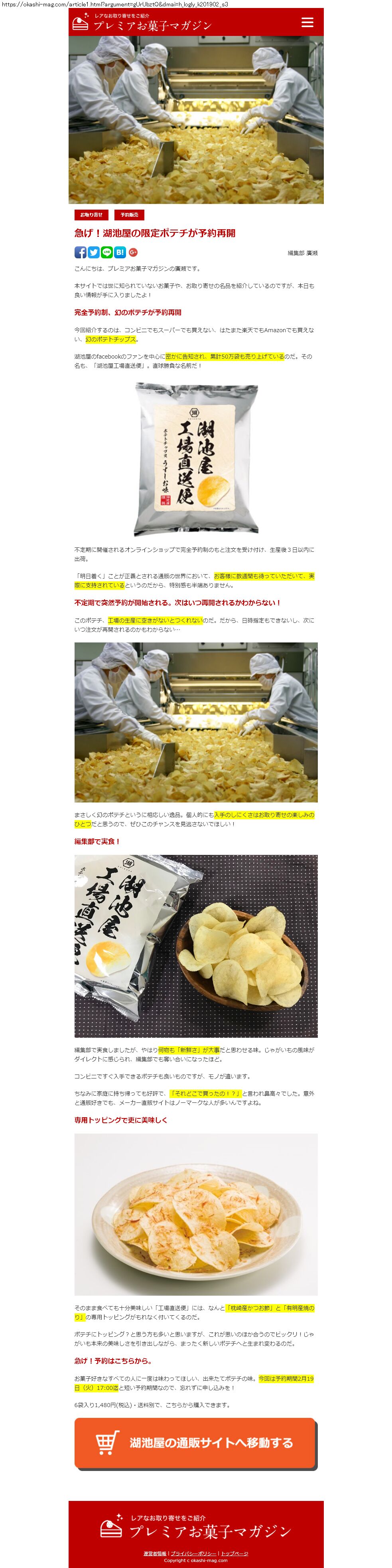This screenshot has width=392, height=1568.
Task: Select the お取り寄せ tag
Action: point(91,215)
